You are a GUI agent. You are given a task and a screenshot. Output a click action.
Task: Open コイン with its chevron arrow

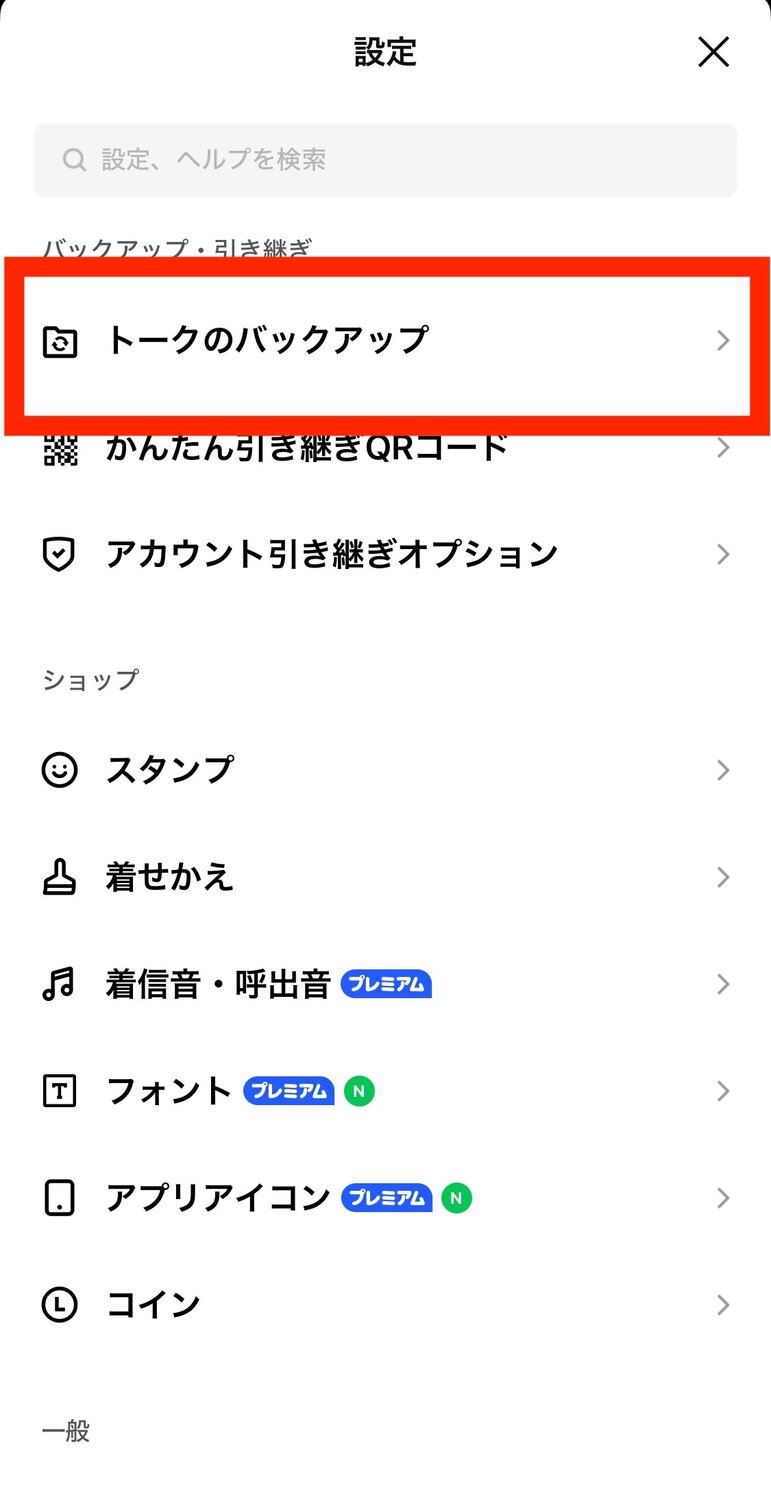tap(722, 1304)
